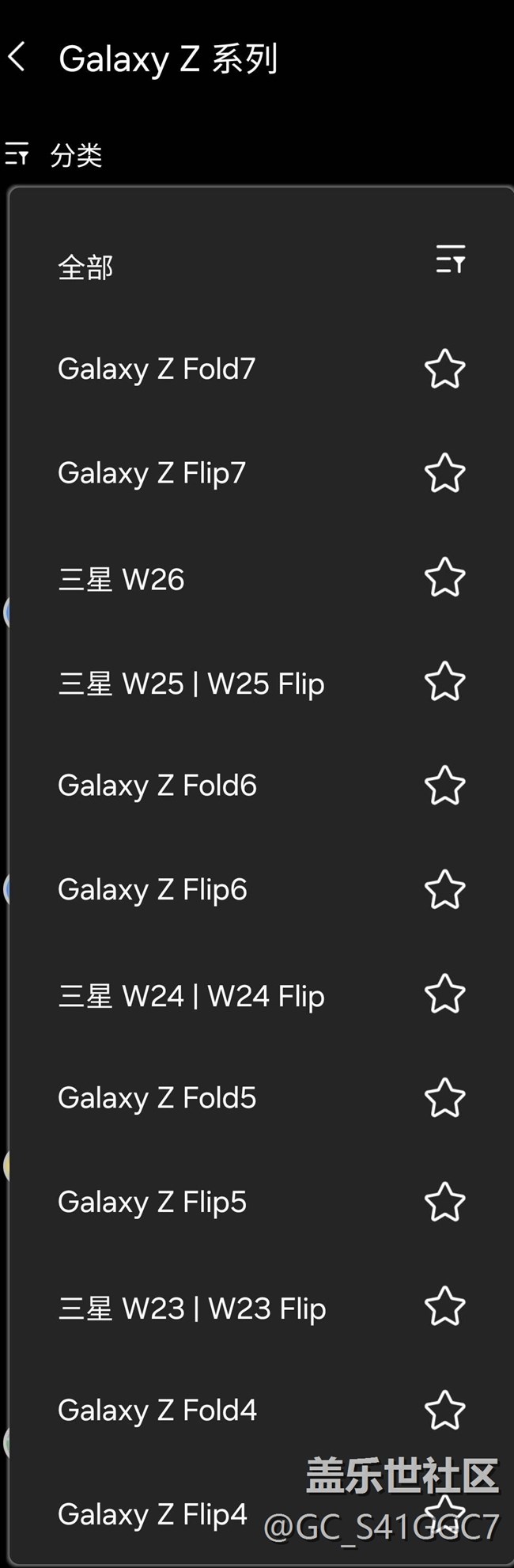This screenshot has width=514, height=1568.
Task: Choose Galaxy Z Fold5 category
Action: coord(157,1098)
